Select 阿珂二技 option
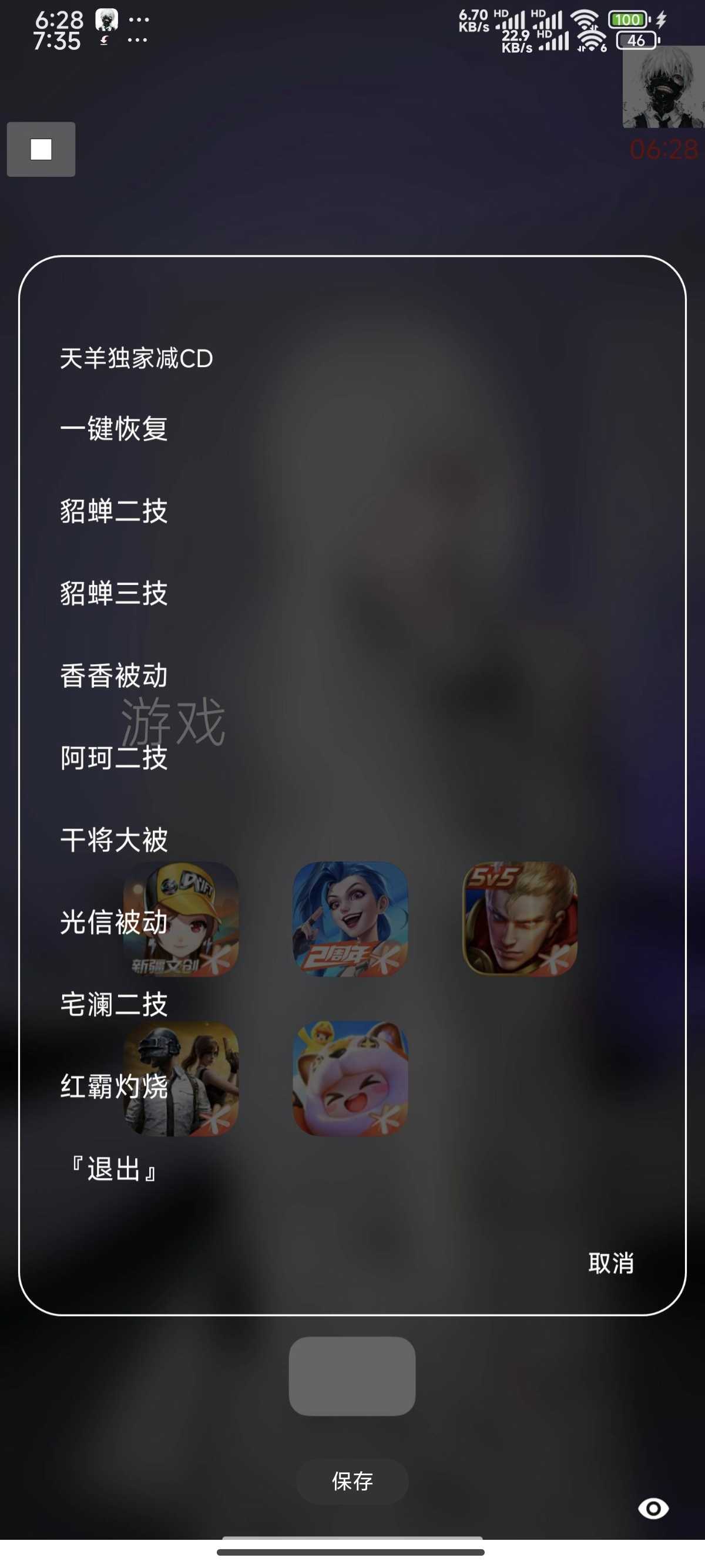 coord(114,758)
